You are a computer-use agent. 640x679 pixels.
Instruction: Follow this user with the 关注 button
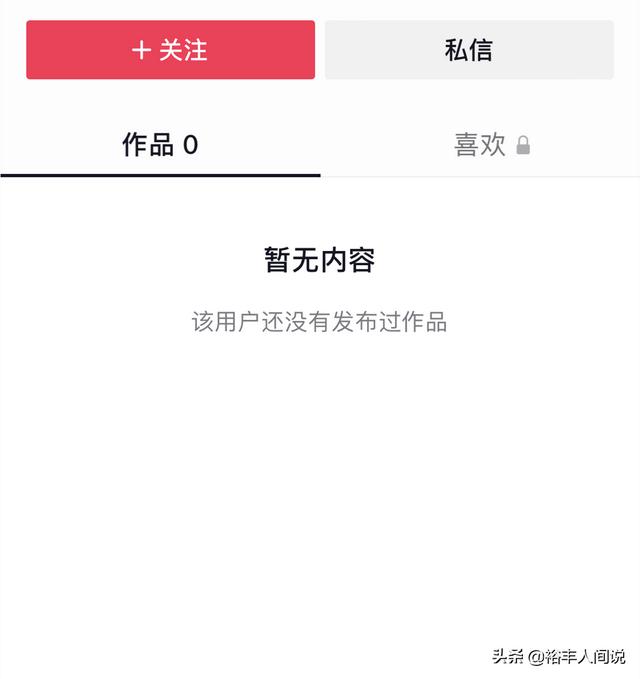(x=170, y=50)
